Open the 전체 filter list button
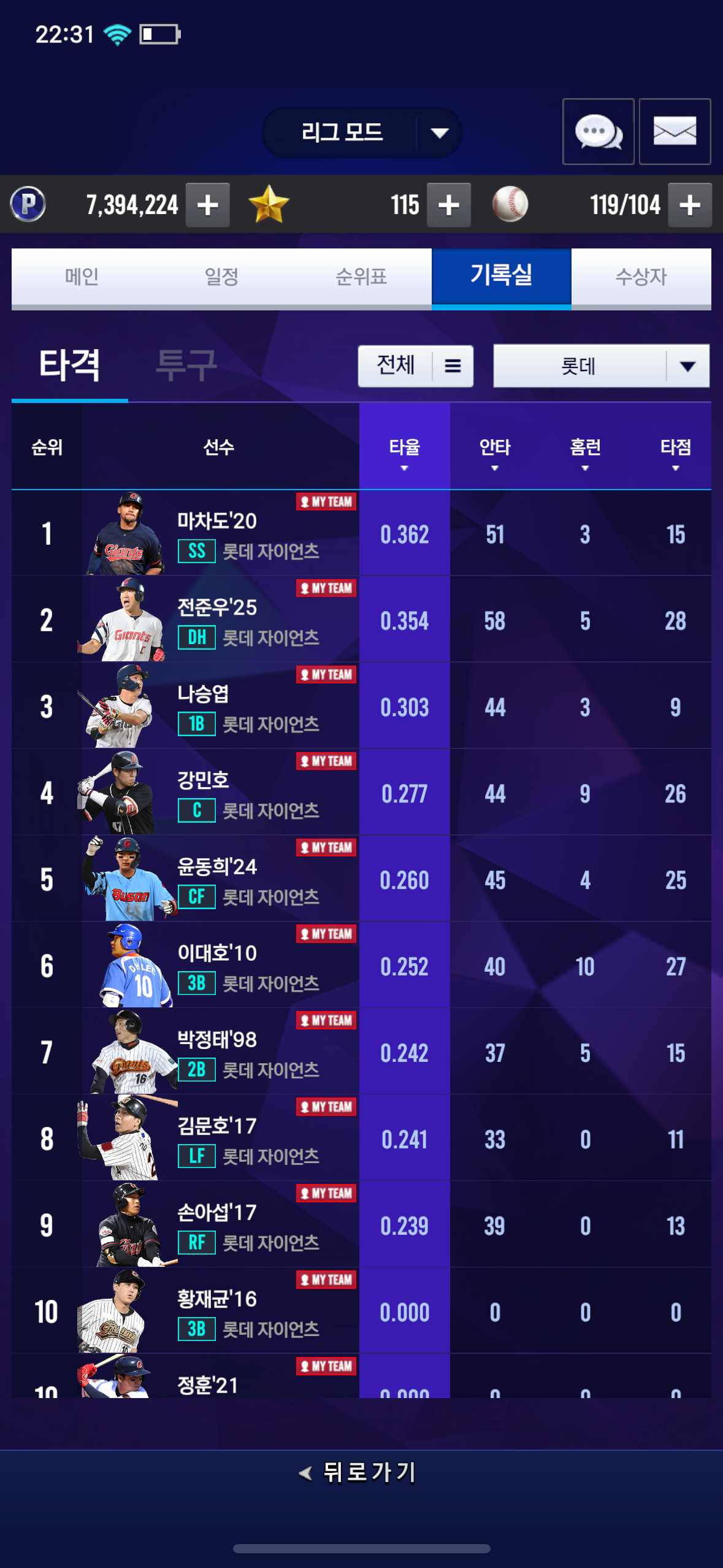Screen dimensions: 723x1568 (x=415, y=366)
